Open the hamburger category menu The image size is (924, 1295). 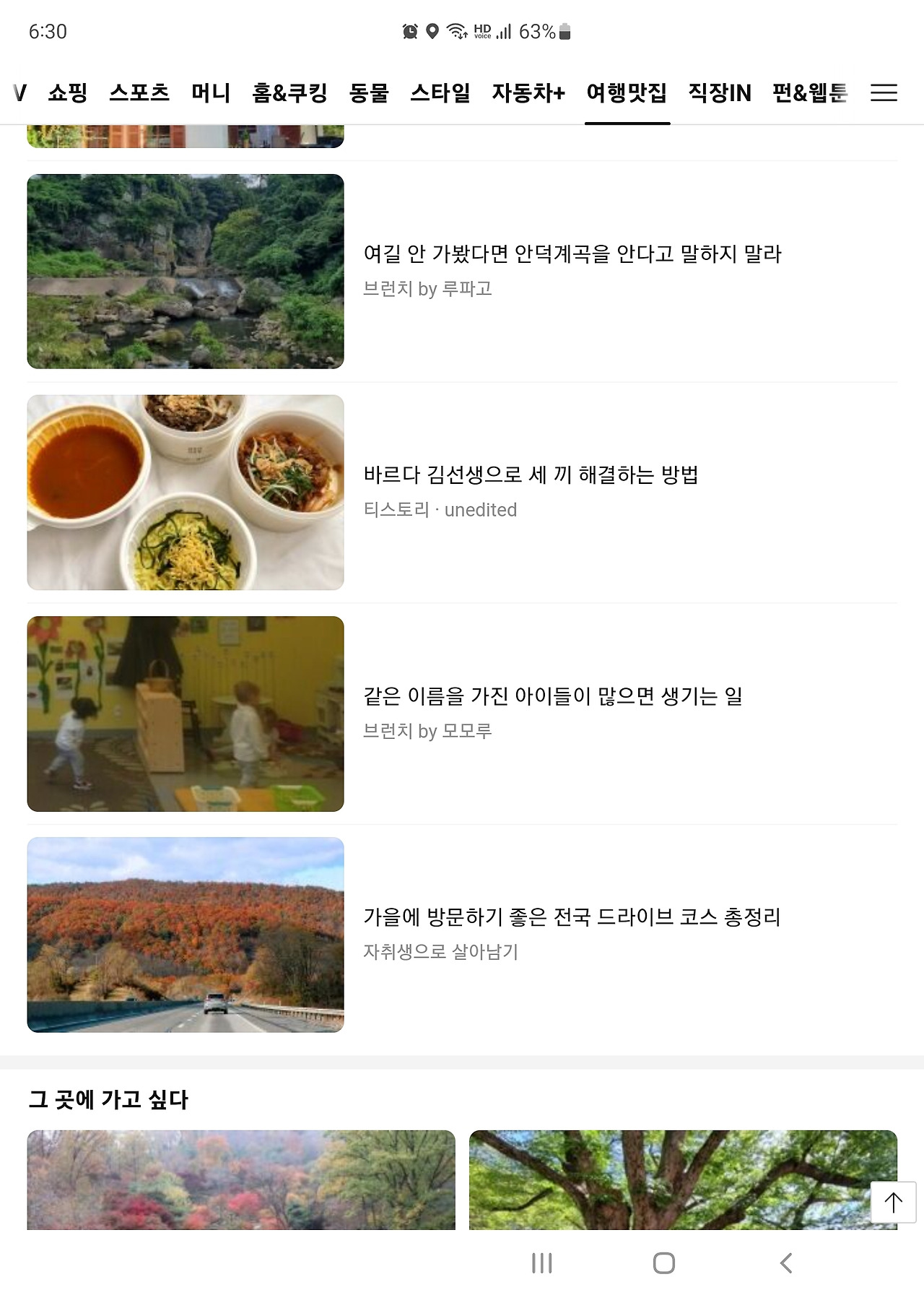click(884, 92)
